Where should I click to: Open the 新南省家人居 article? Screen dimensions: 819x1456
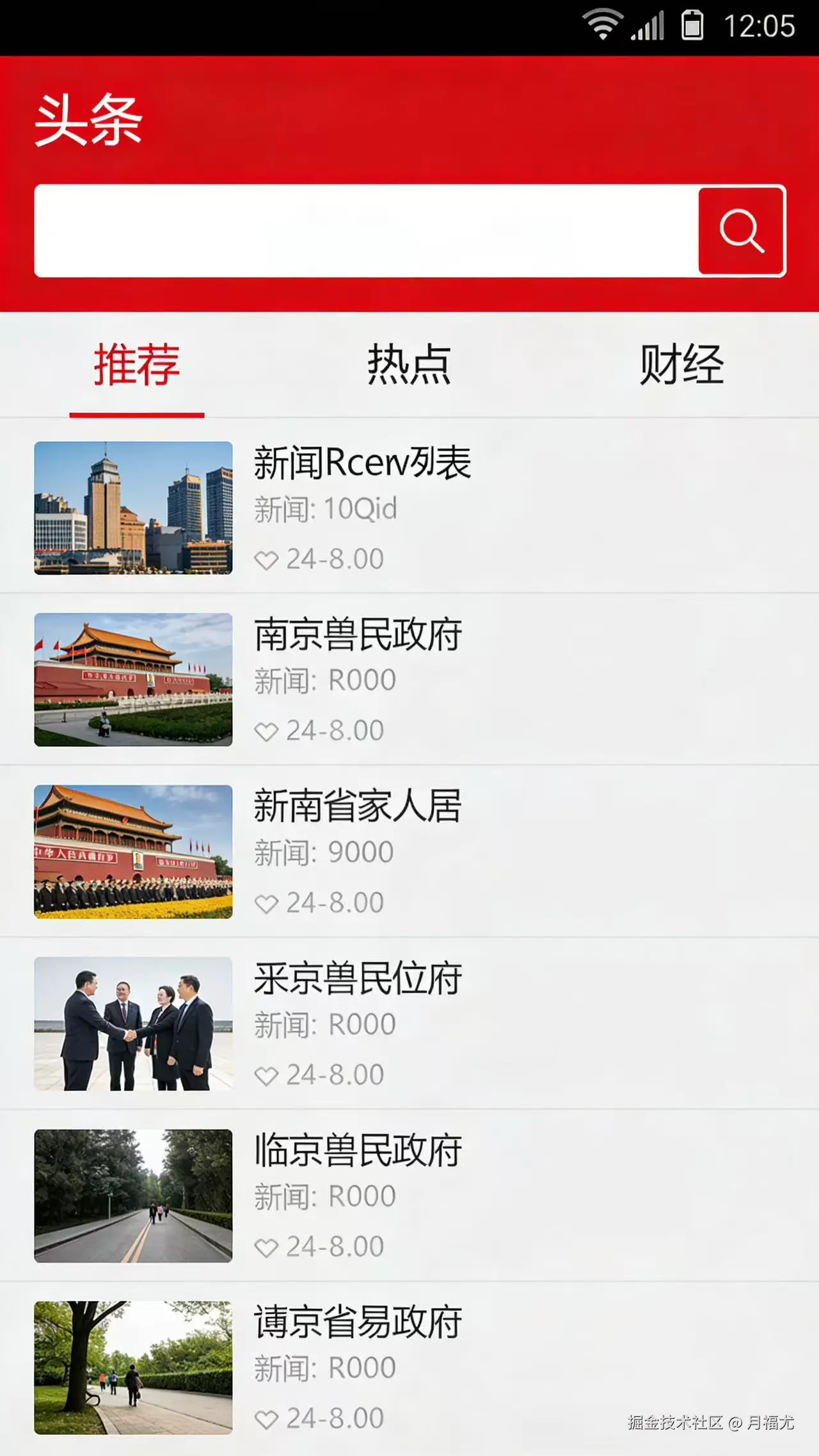[358, 806]
